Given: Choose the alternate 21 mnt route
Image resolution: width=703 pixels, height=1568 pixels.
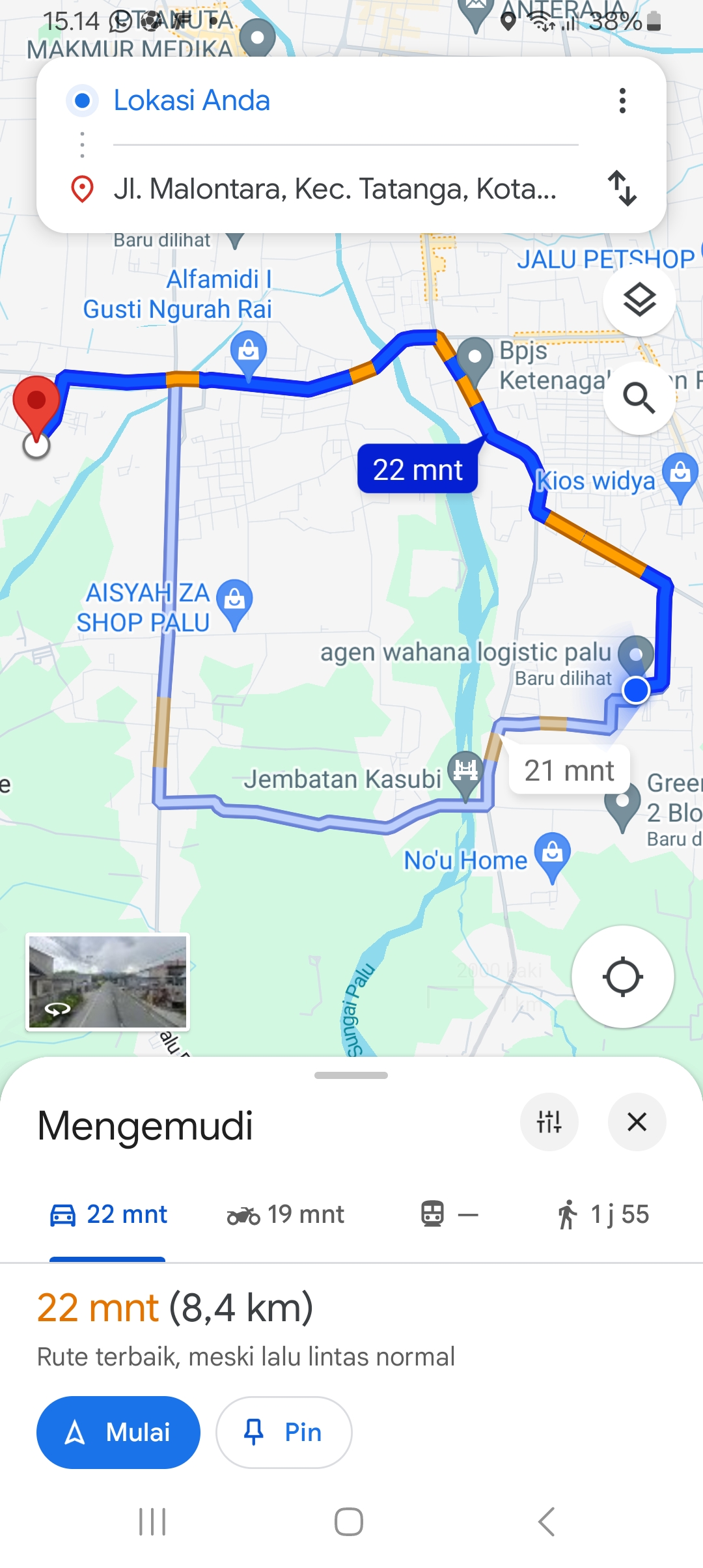Looking at the screenshot, I should [570, 770].
